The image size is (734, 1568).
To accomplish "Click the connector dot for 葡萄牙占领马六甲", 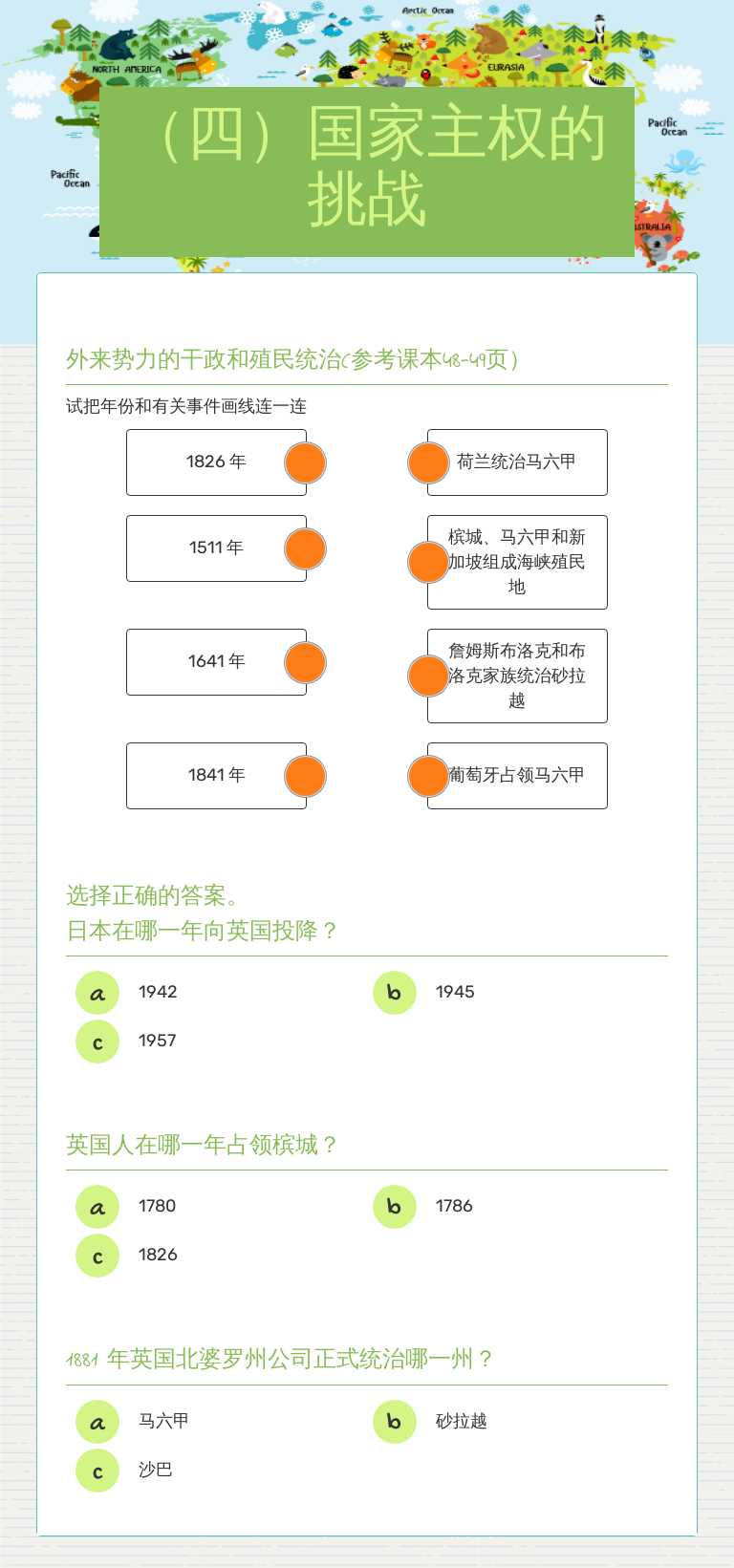I will 428,775.
